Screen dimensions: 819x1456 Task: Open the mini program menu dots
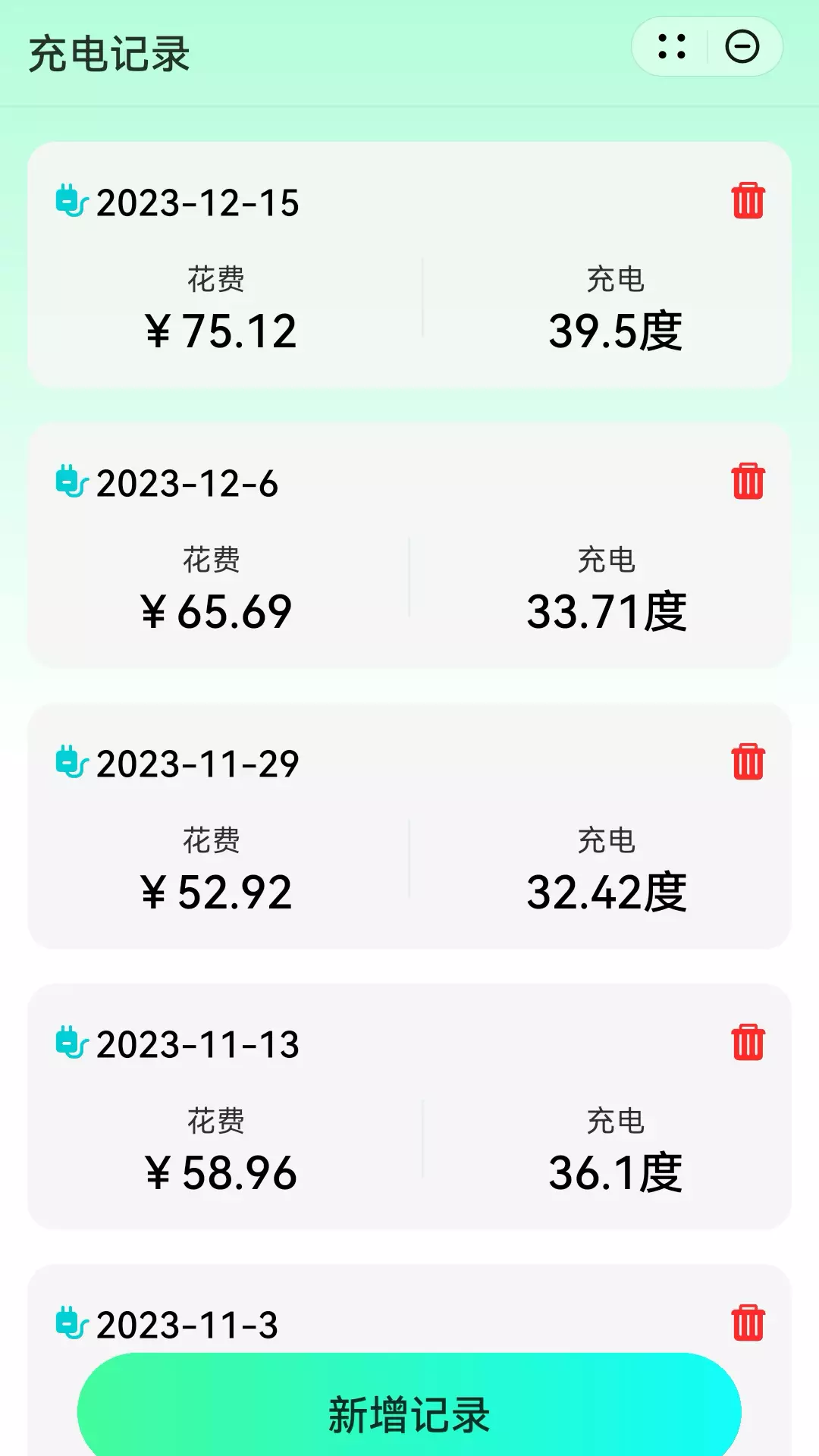(672, 47)
